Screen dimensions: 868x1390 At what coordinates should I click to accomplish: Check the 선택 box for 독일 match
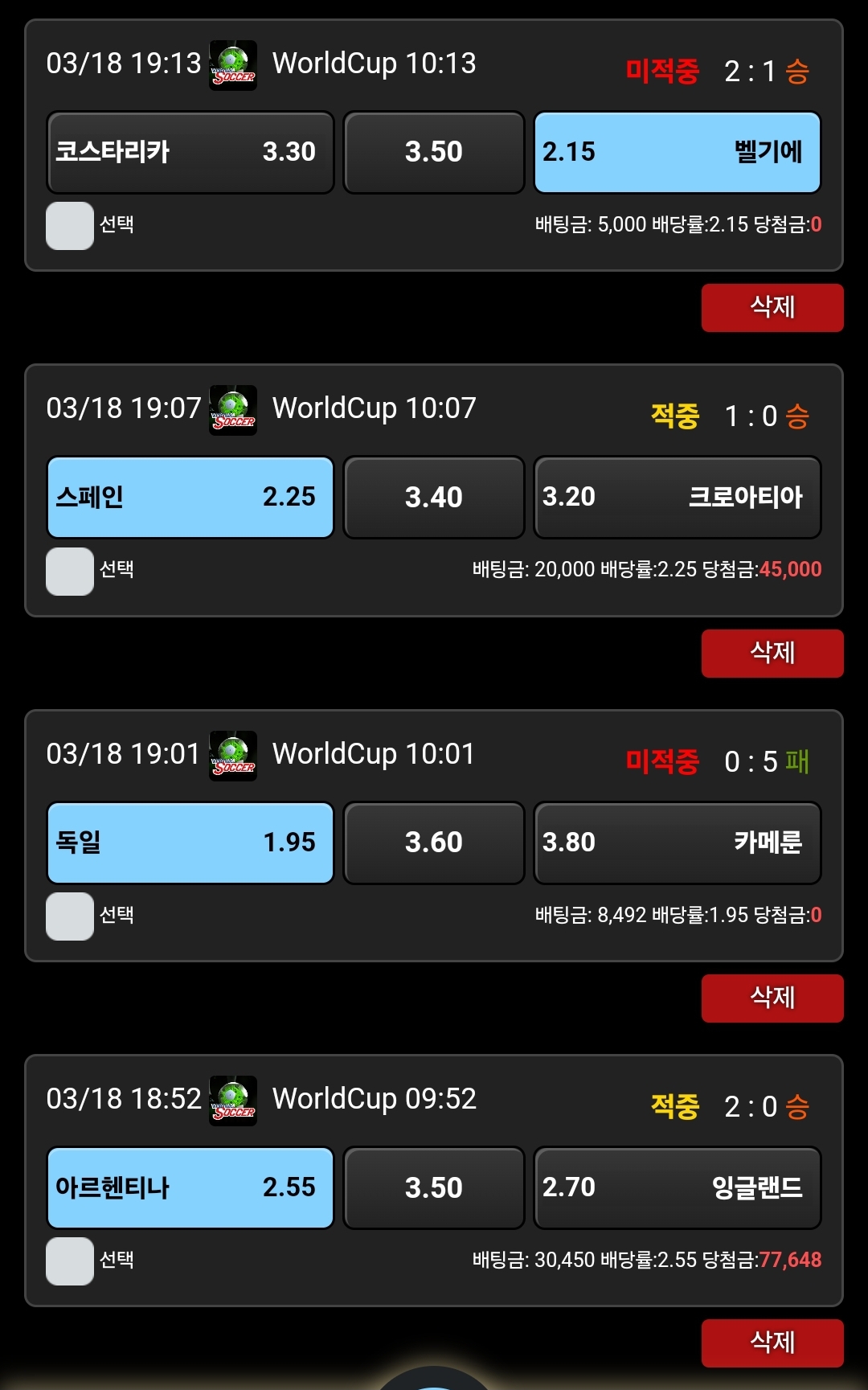point(70,916)
